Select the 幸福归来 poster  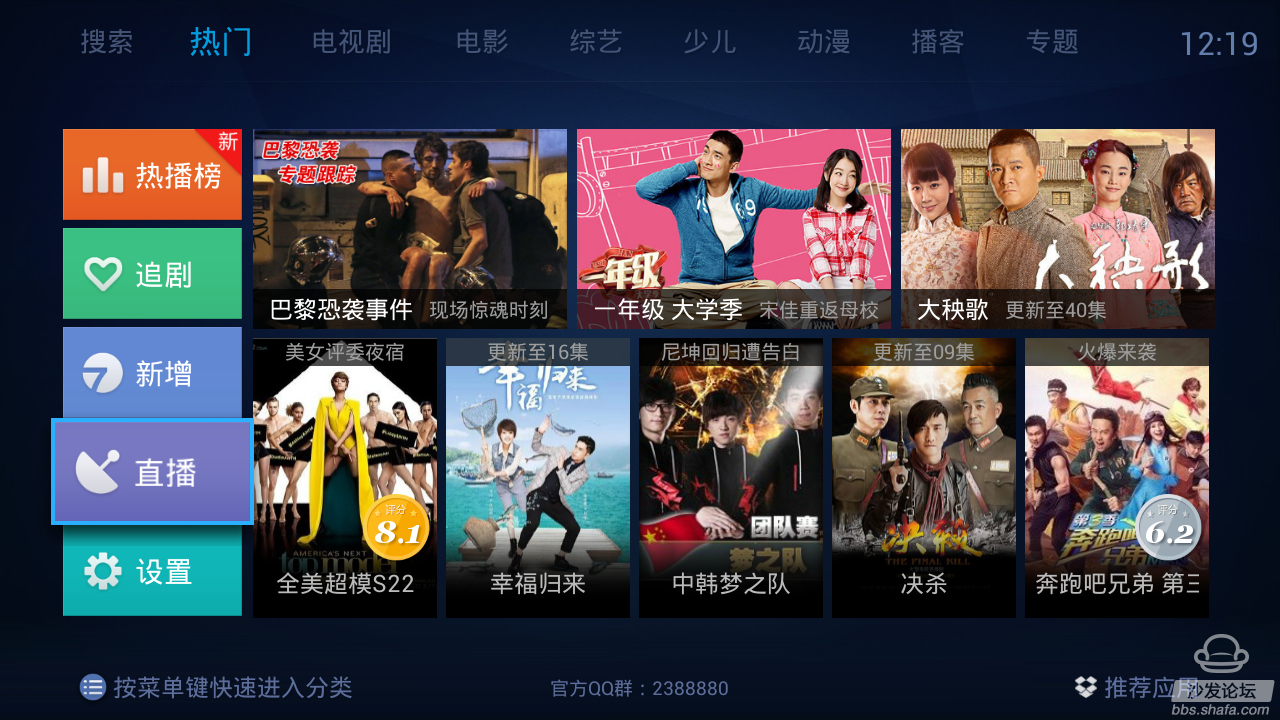538,478
